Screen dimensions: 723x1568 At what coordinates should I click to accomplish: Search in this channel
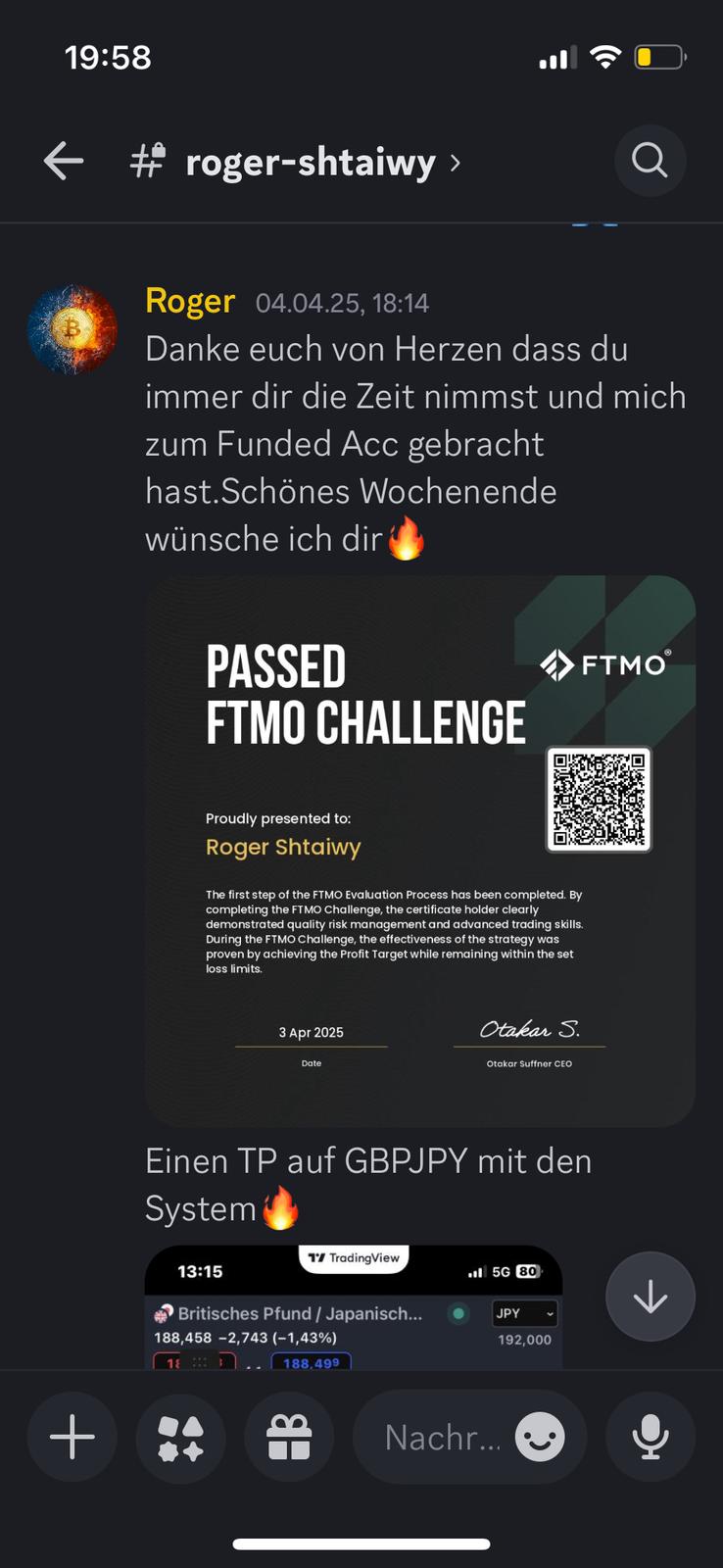649,160
